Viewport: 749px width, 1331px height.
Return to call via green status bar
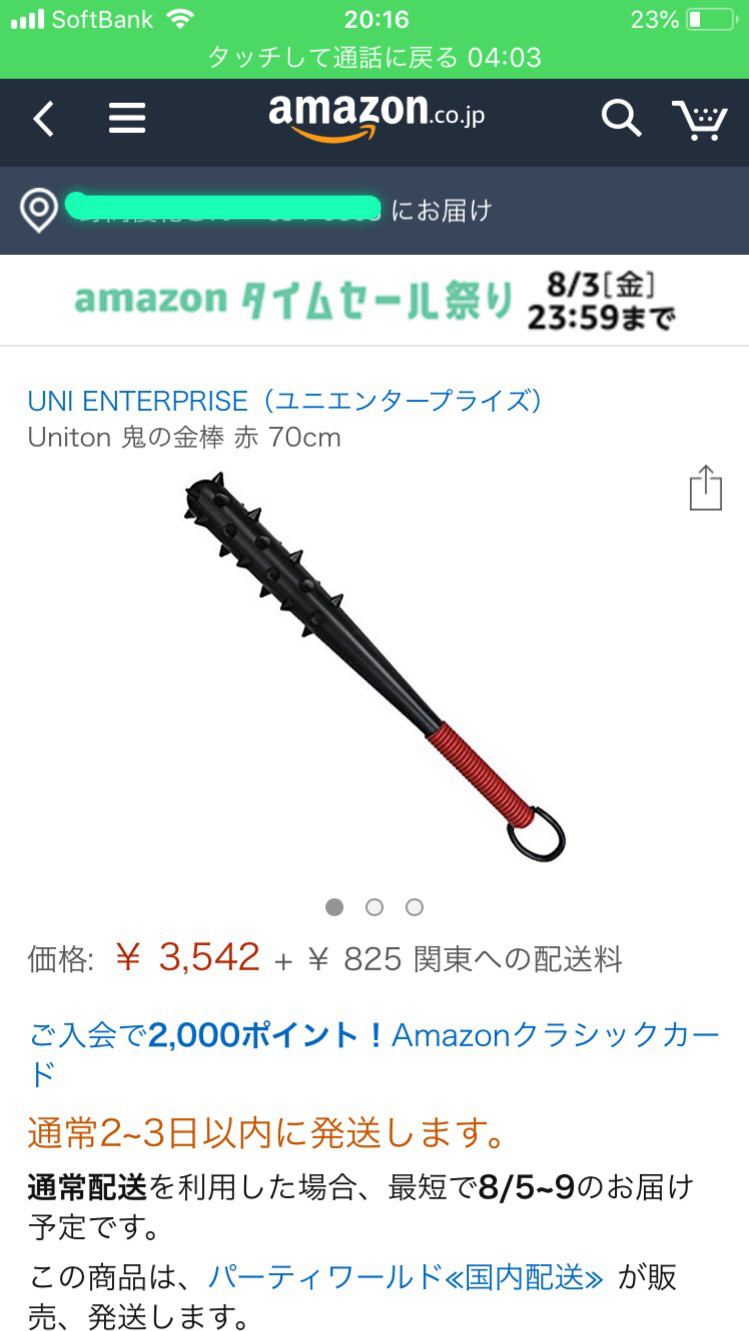tap(374, 57)
